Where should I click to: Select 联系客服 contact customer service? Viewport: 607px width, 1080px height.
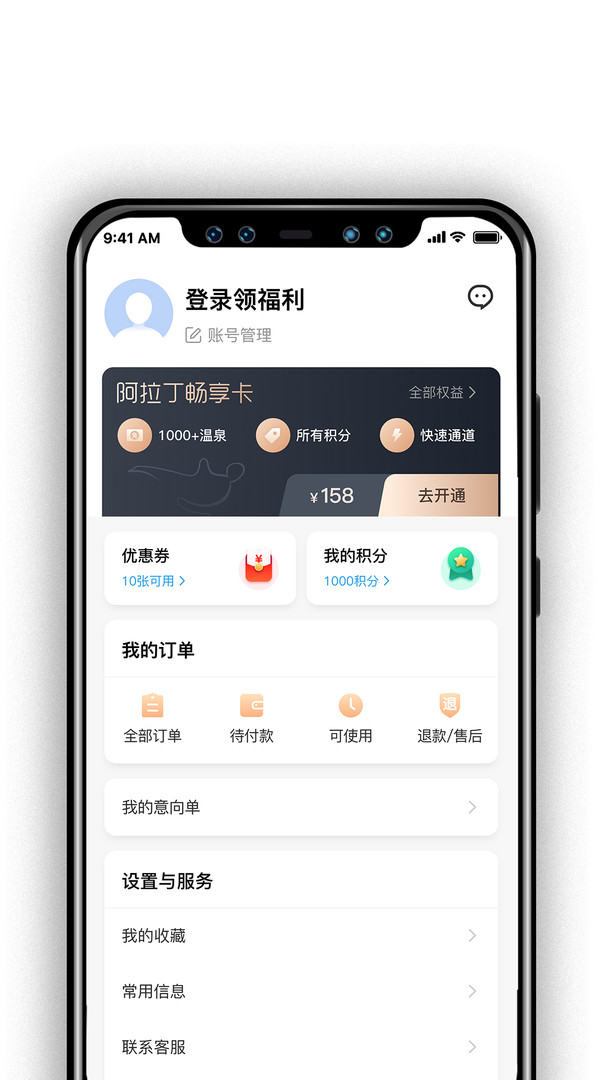coord(301,1047)
